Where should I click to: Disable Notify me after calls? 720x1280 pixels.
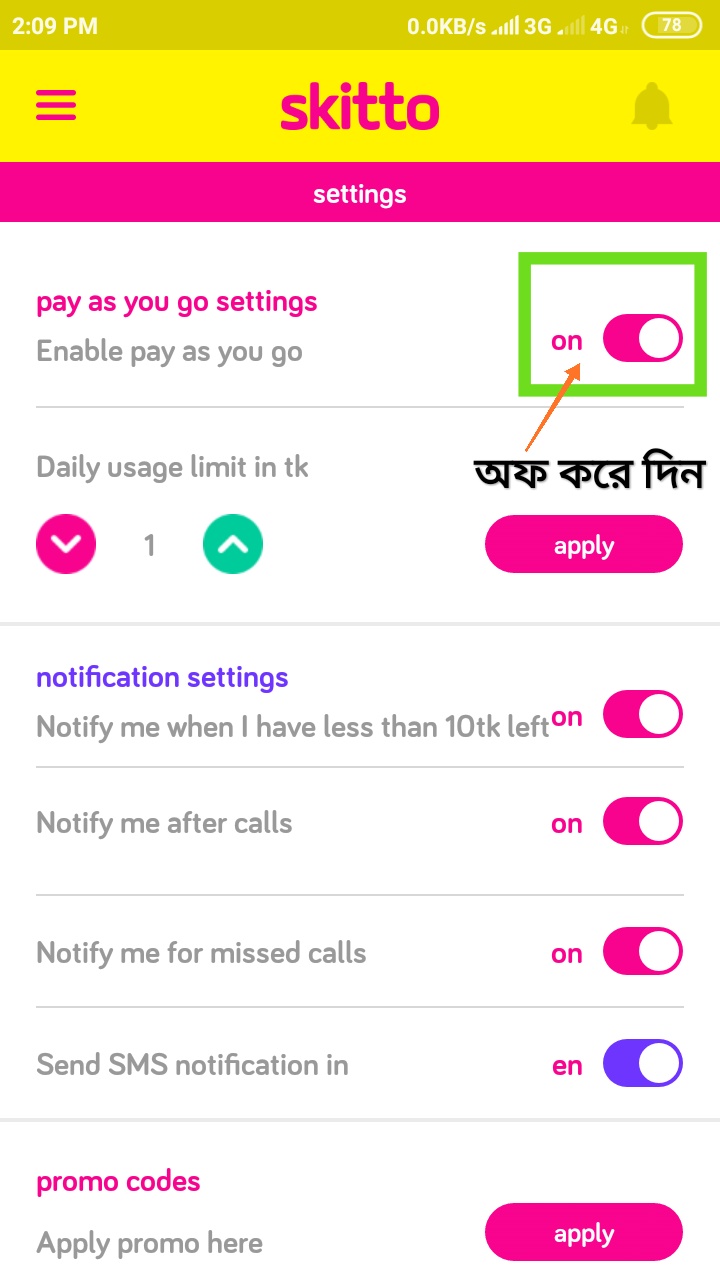pyautogui.click(x=642, y=822)
